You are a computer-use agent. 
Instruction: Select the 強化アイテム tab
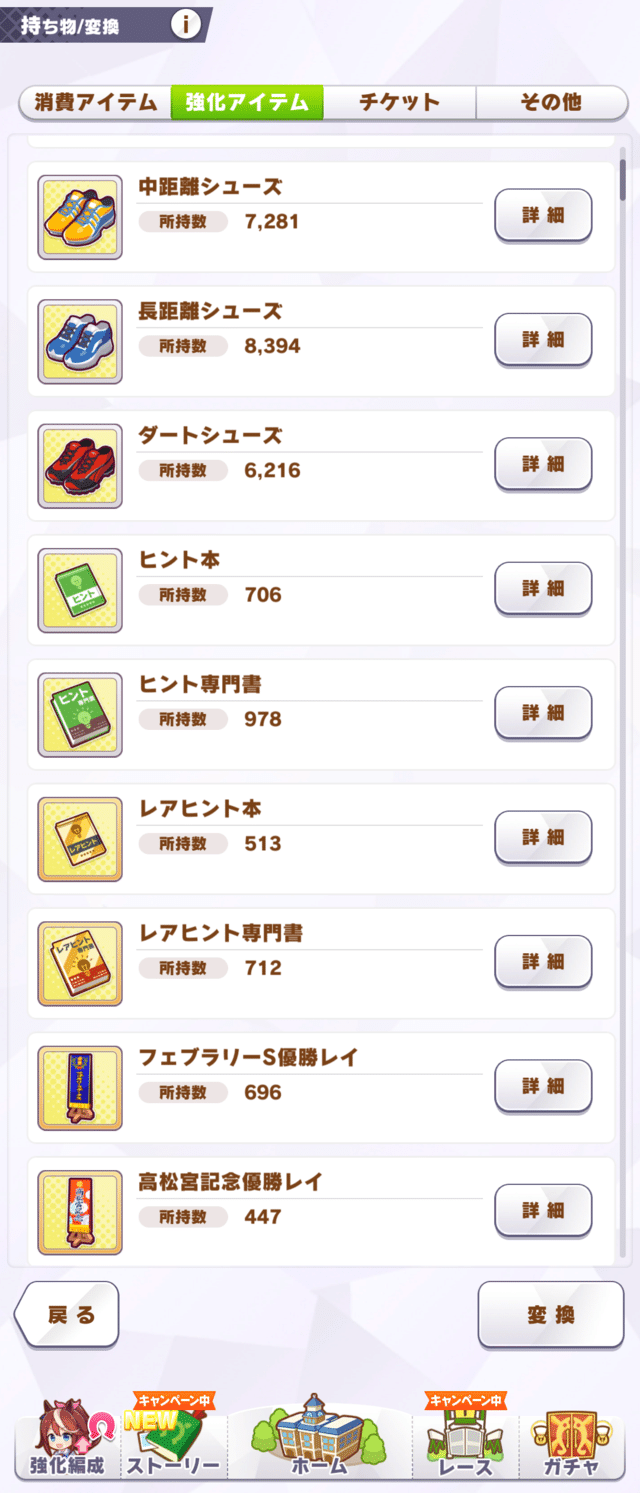click(247, 103)
